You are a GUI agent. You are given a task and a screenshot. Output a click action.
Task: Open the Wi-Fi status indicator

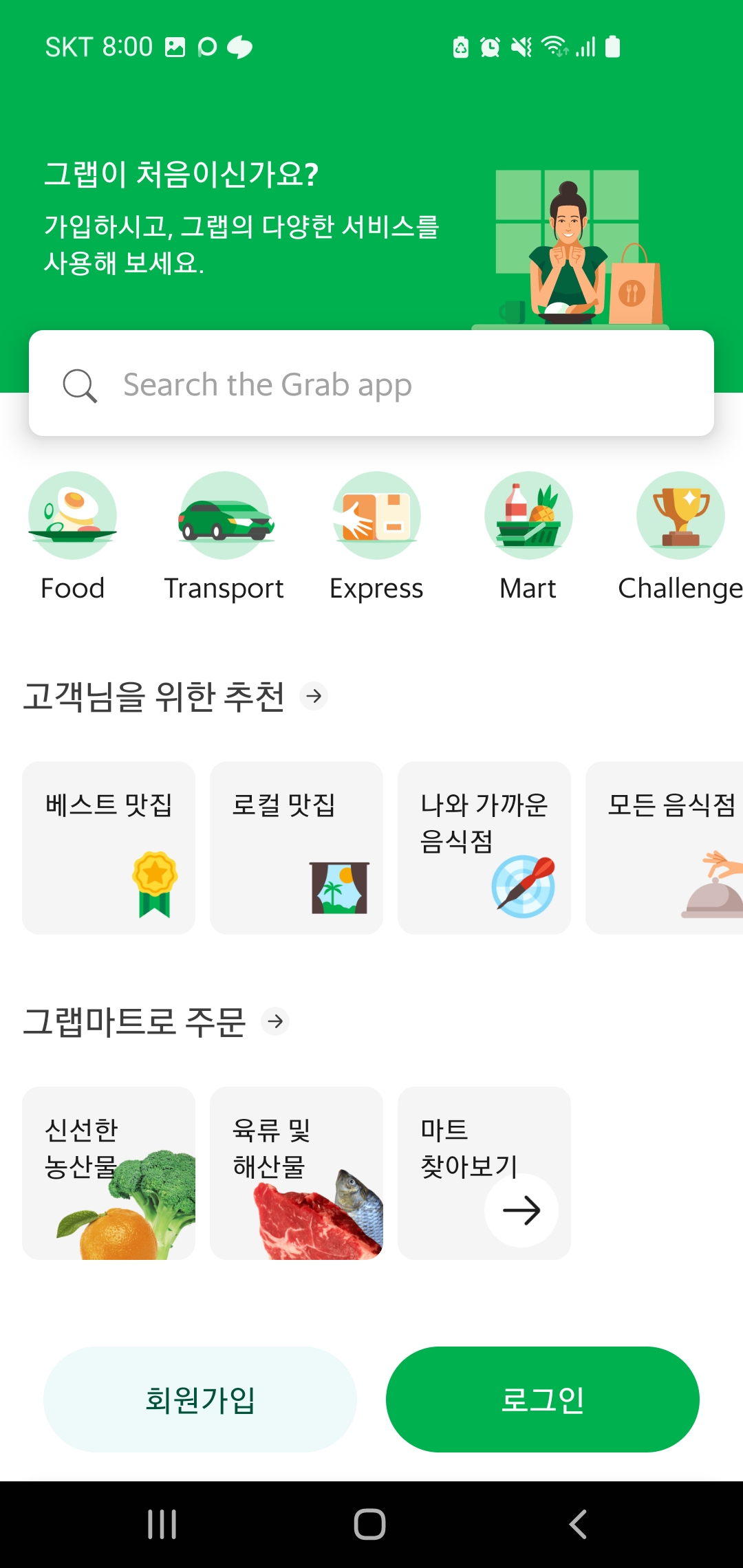pyautogui.click(x=554, y=45)
